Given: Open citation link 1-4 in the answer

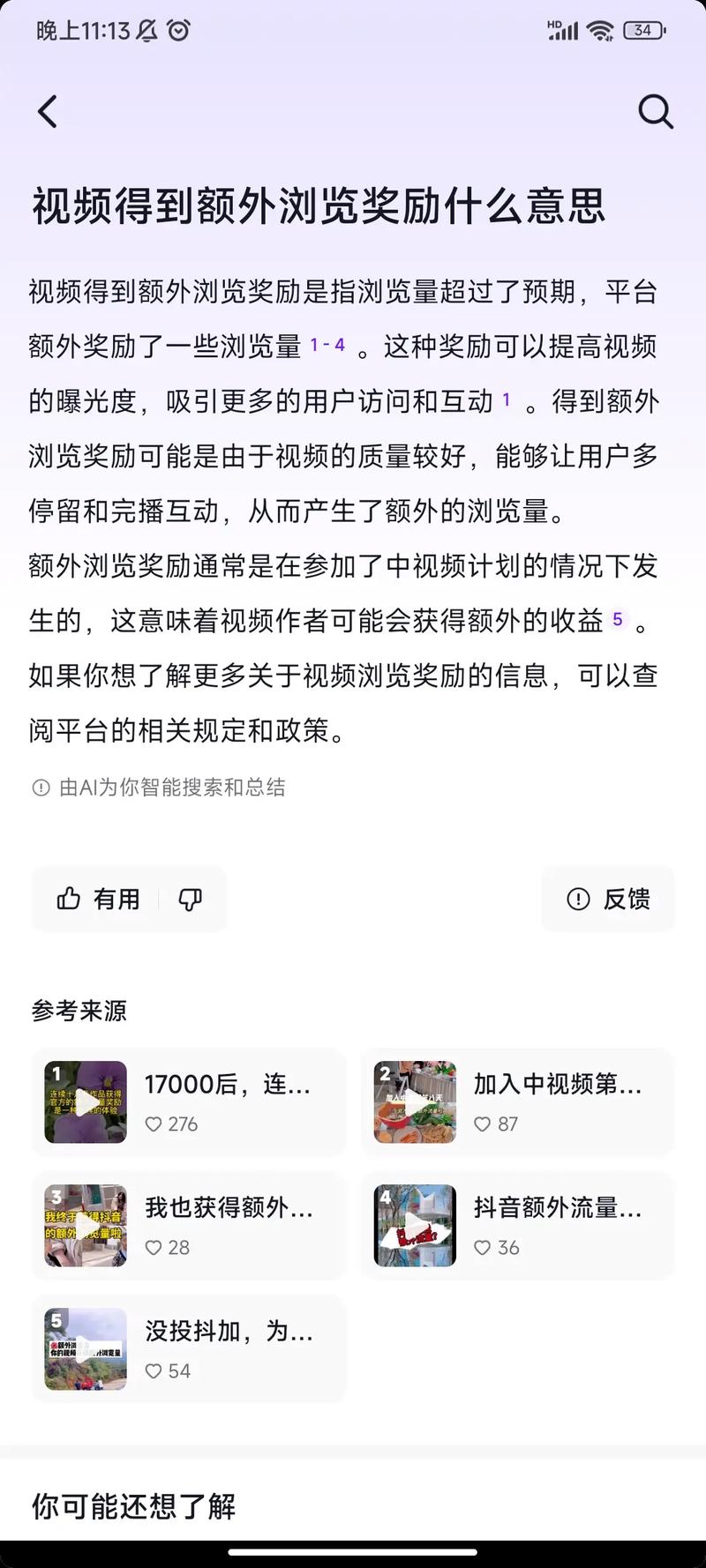Looking at the screenshot, I should point(327,346).
